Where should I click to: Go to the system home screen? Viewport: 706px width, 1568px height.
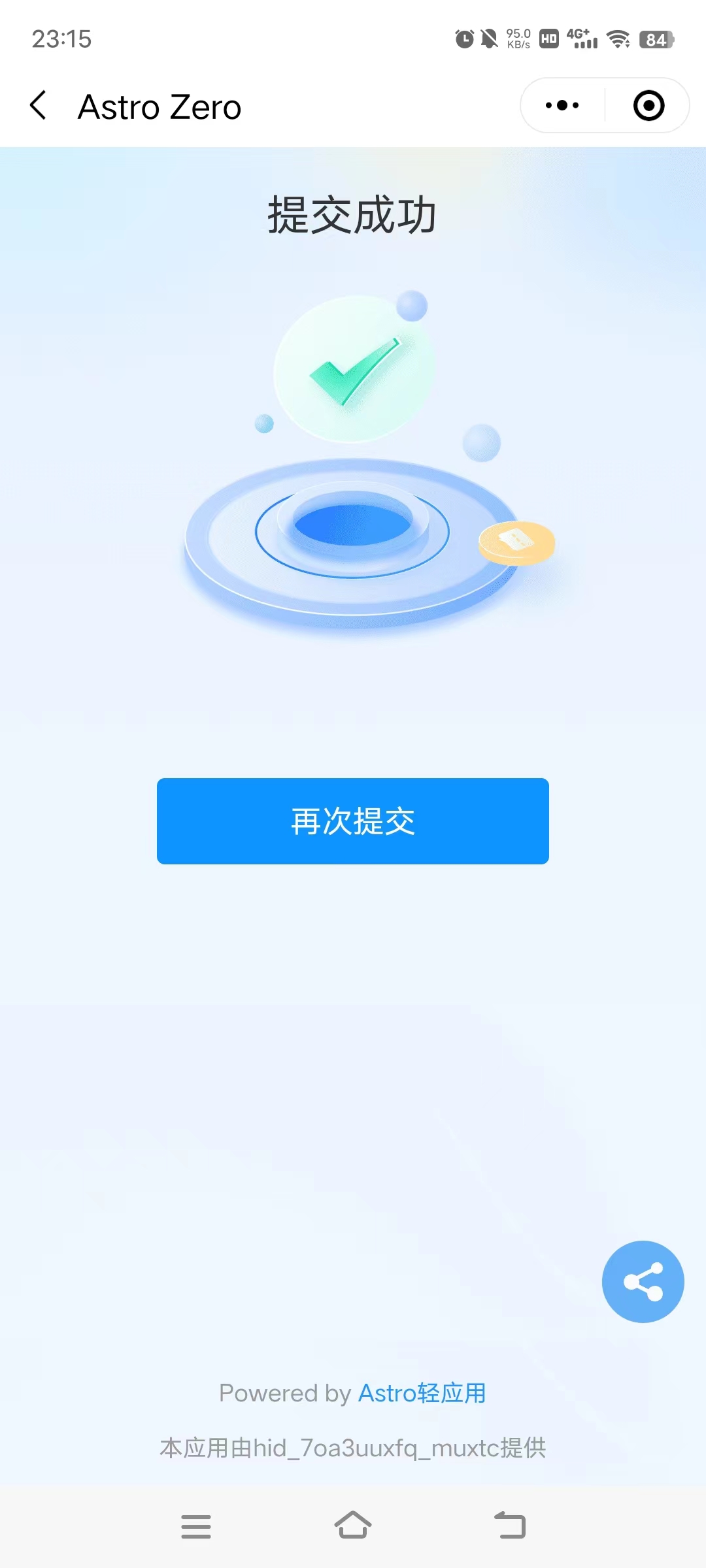(353, 1526)
